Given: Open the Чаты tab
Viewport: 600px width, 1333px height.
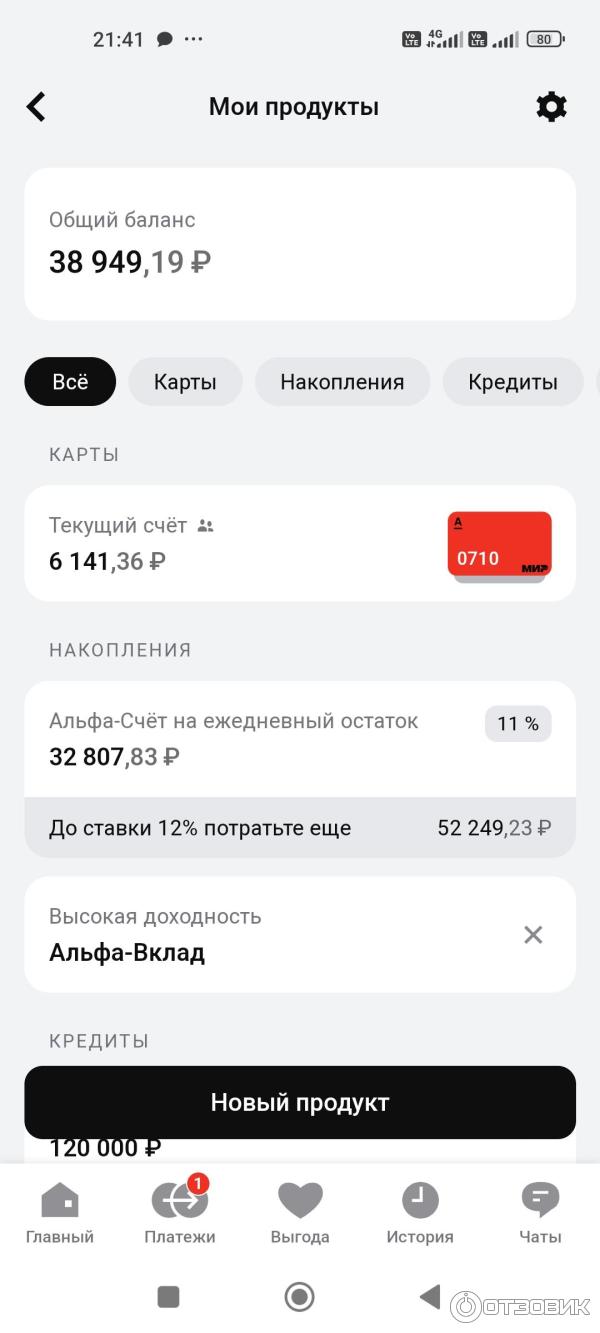Looking at the screenshot, I should tap(540, 1213).
